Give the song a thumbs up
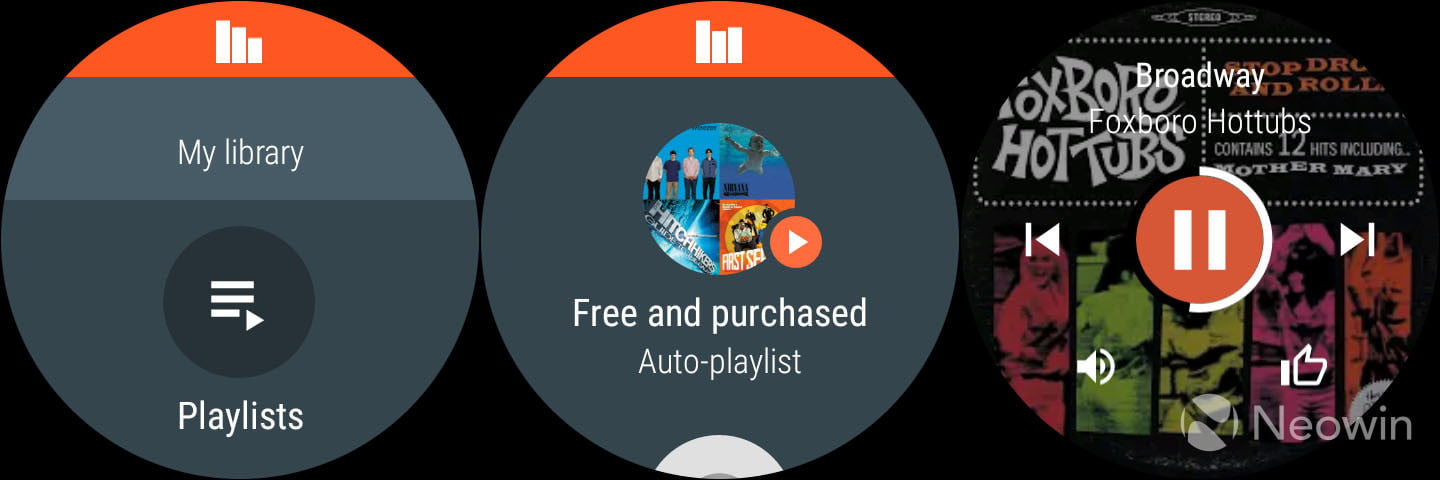 coord(1303,368)
